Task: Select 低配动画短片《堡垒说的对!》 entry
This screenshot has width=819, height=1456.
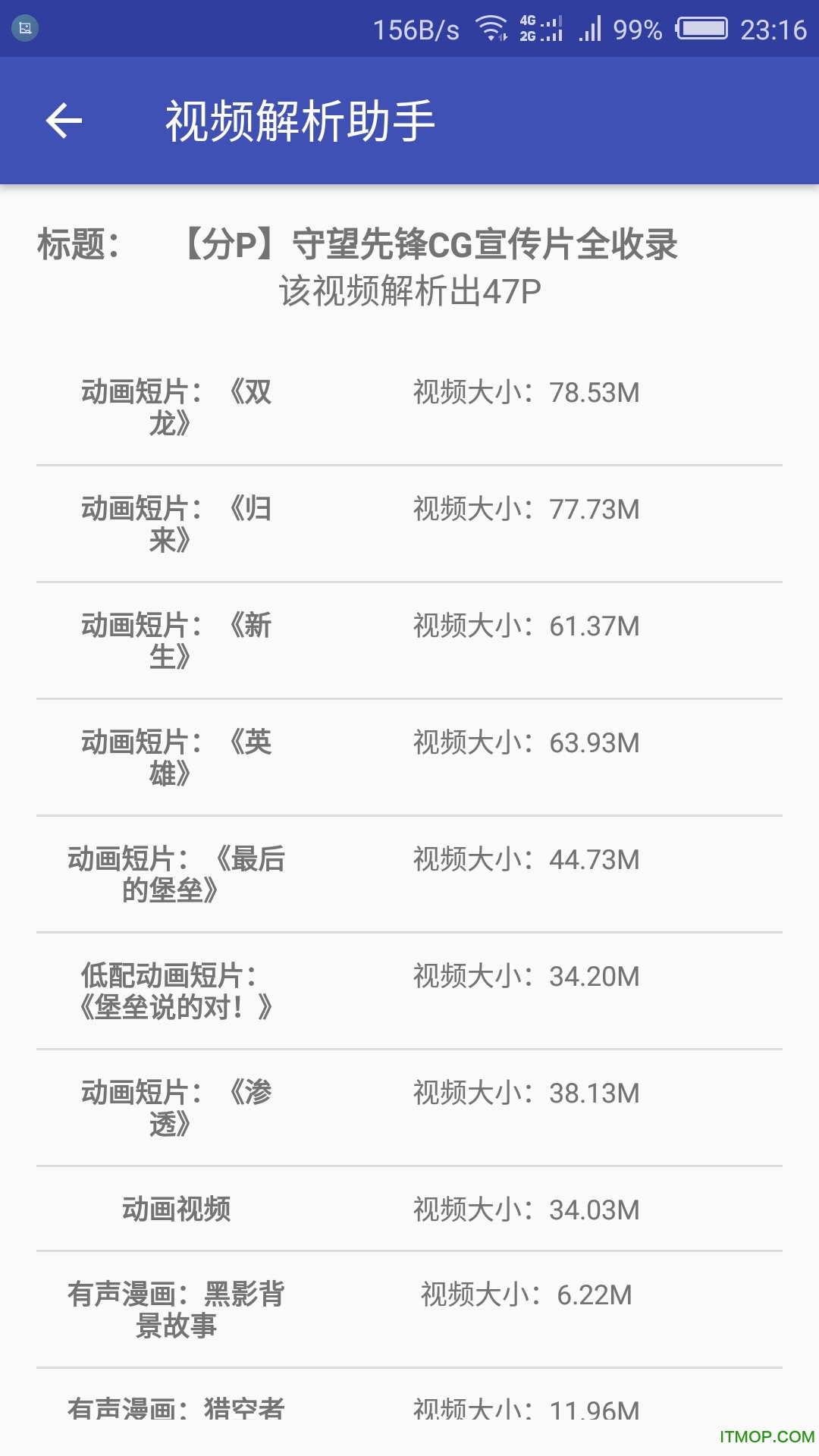Action: [x=409, y=991]
